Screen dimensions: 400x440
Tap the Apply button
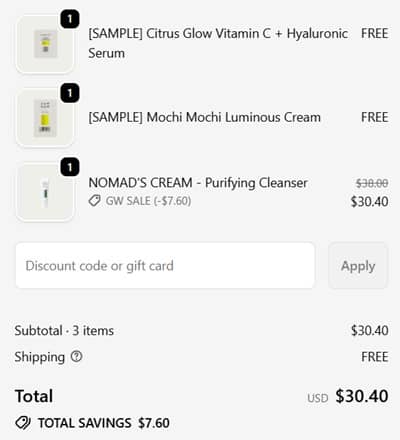tap(358, 266)
